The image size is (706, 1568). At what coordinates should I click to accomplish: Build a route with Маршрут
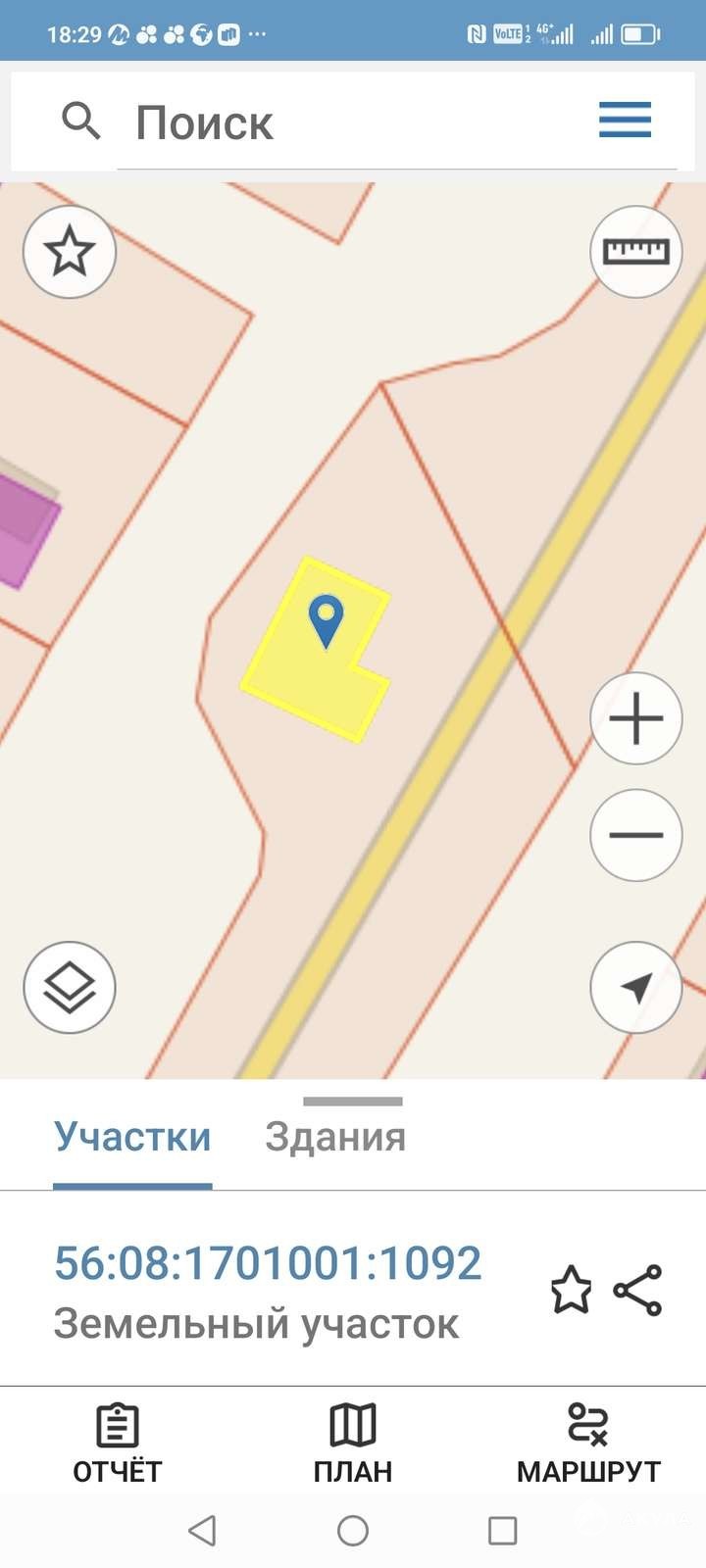(x=588, y=1444)
